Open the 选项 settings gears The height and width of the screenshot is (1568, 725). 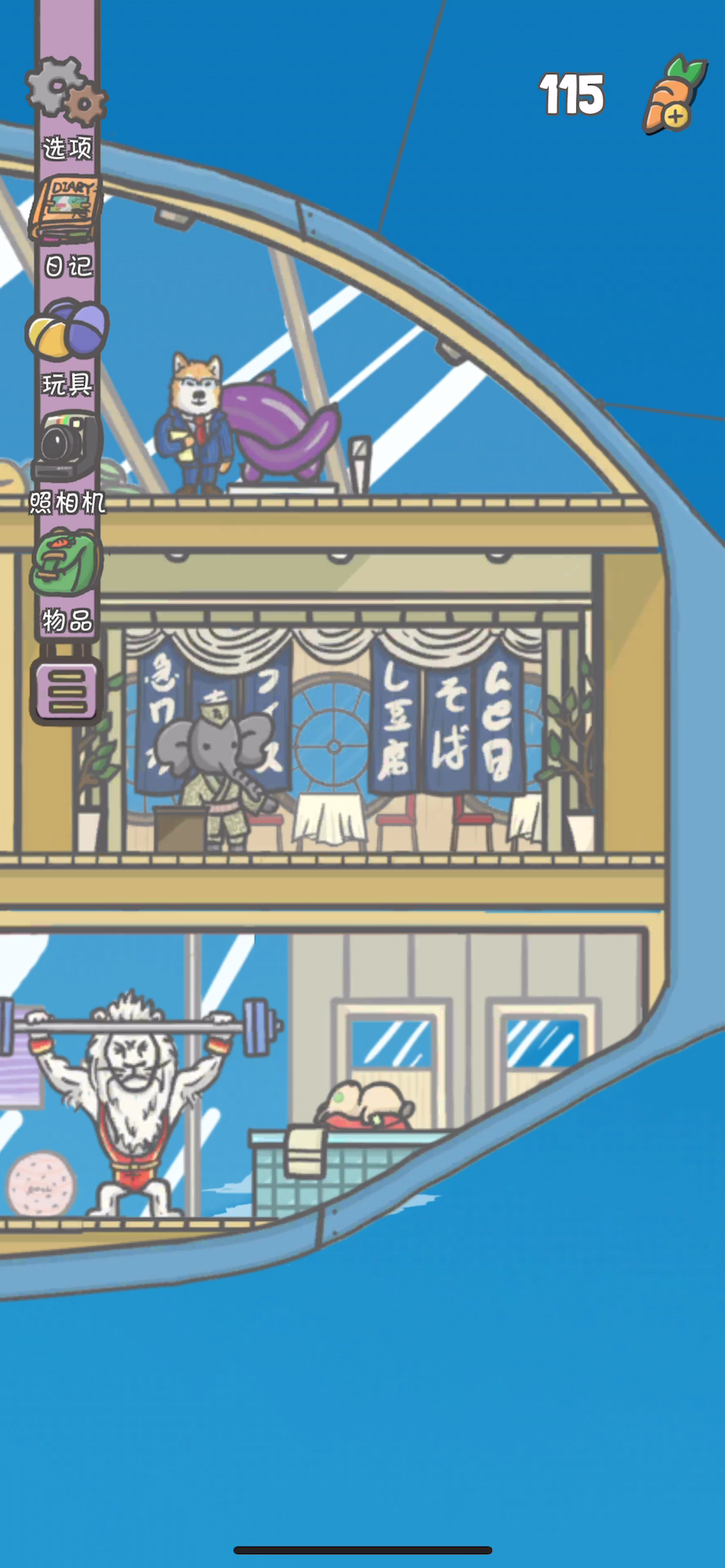pyautogui.click(x=67, y=91)
